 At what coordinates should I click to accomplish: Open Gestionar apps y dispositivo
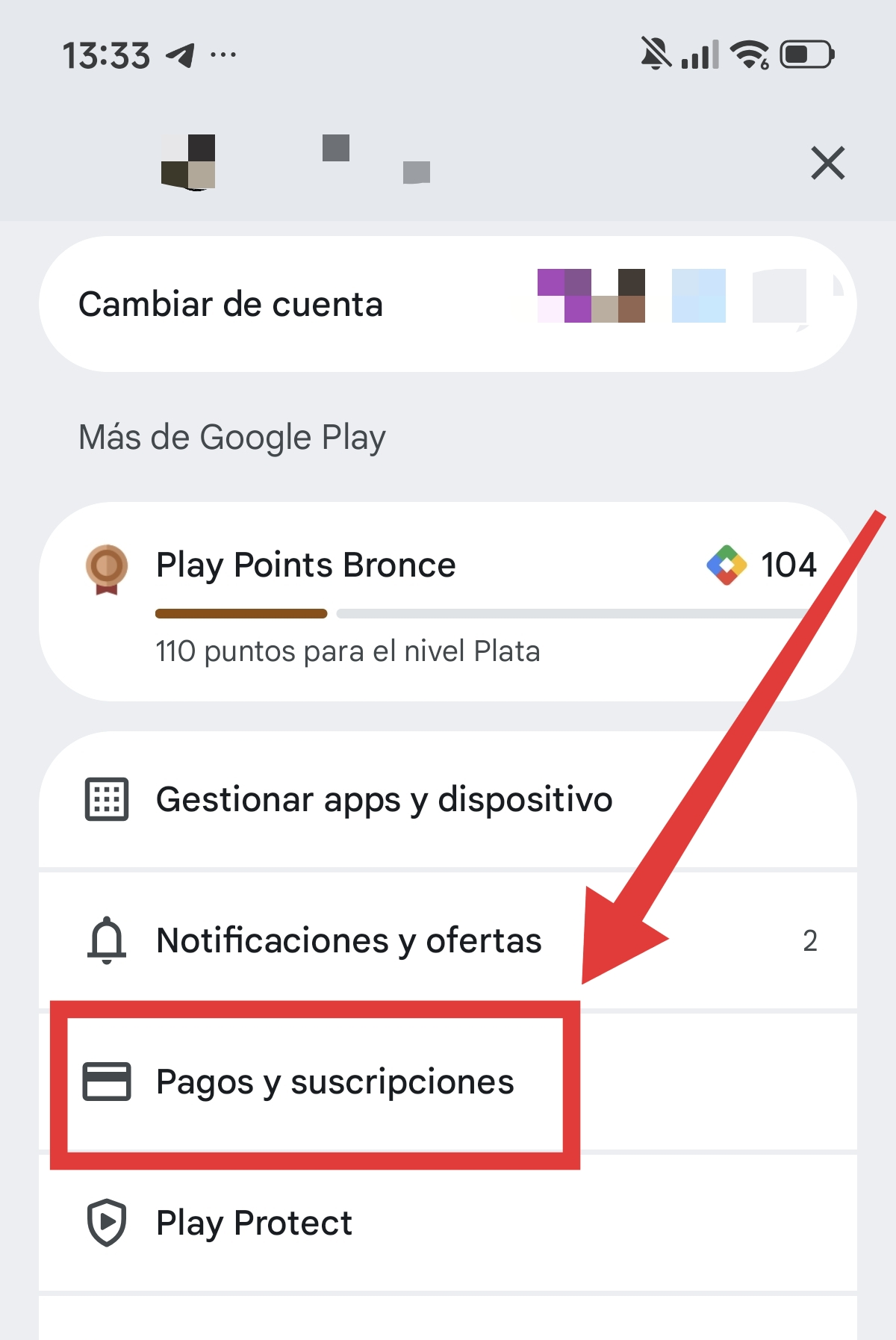pos(383,798)
